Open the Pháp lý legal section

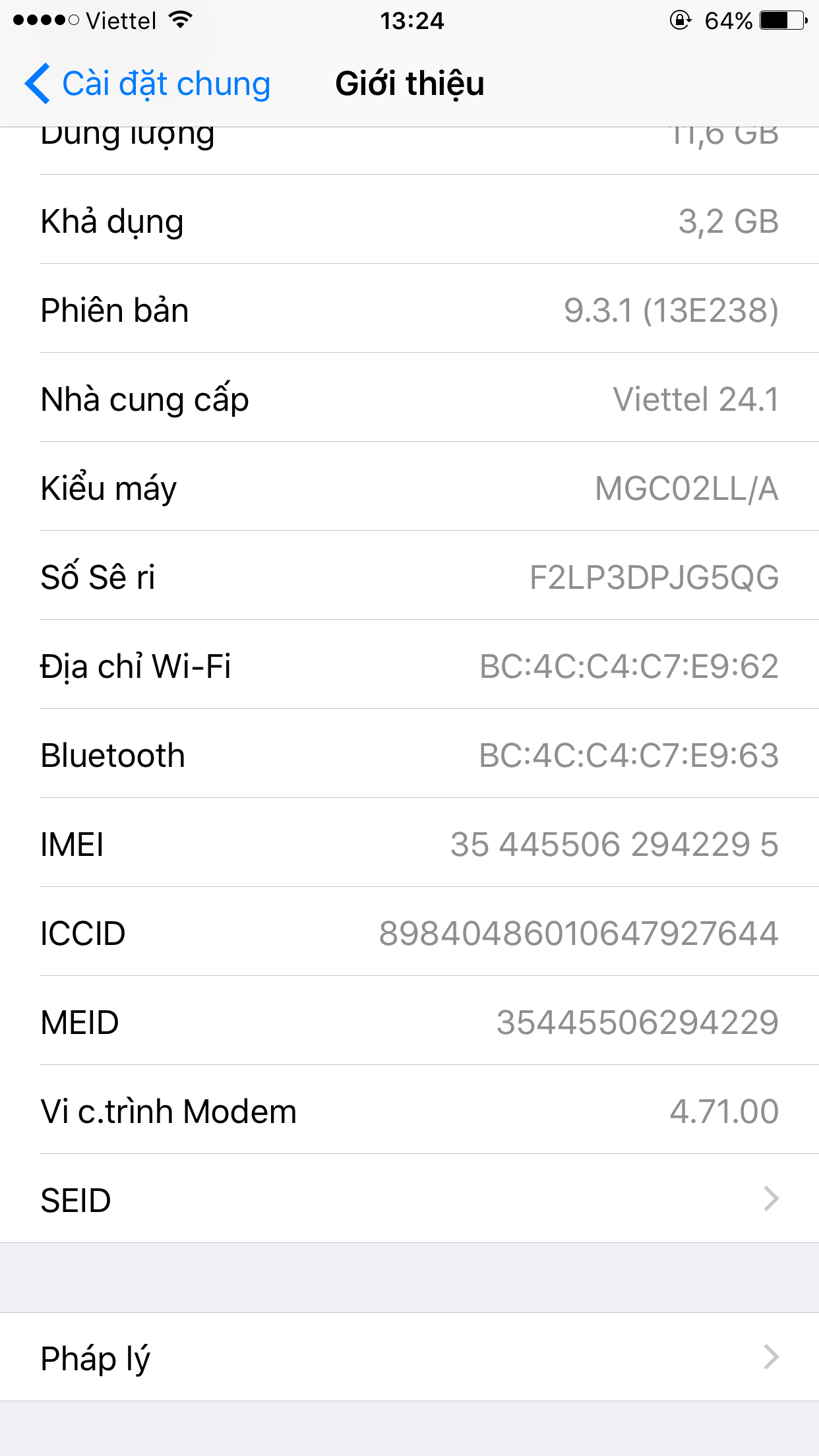point(409,1357)
